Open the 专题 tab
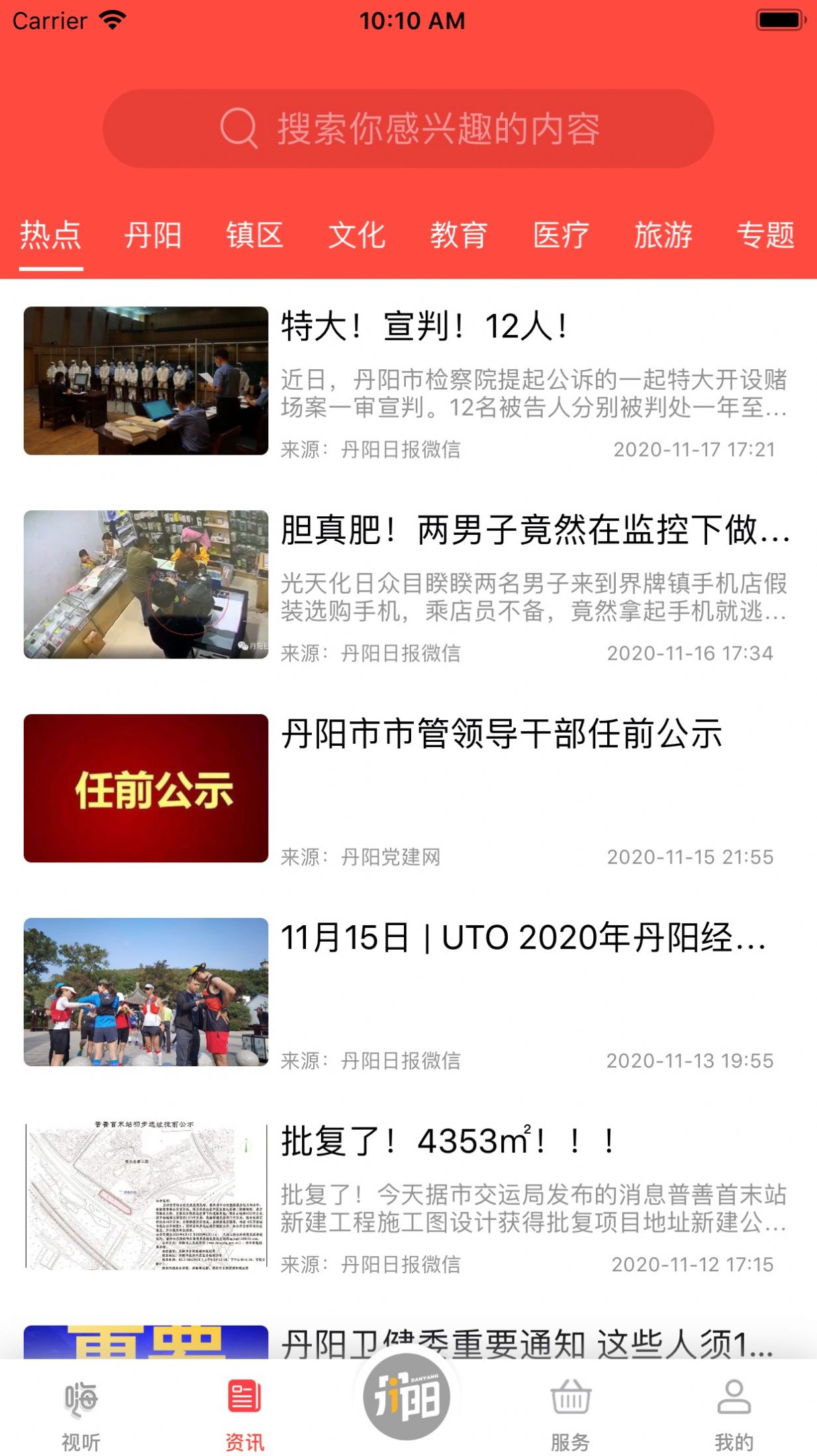This screenshot has height=1456, width=817. [x=765, y=236]
